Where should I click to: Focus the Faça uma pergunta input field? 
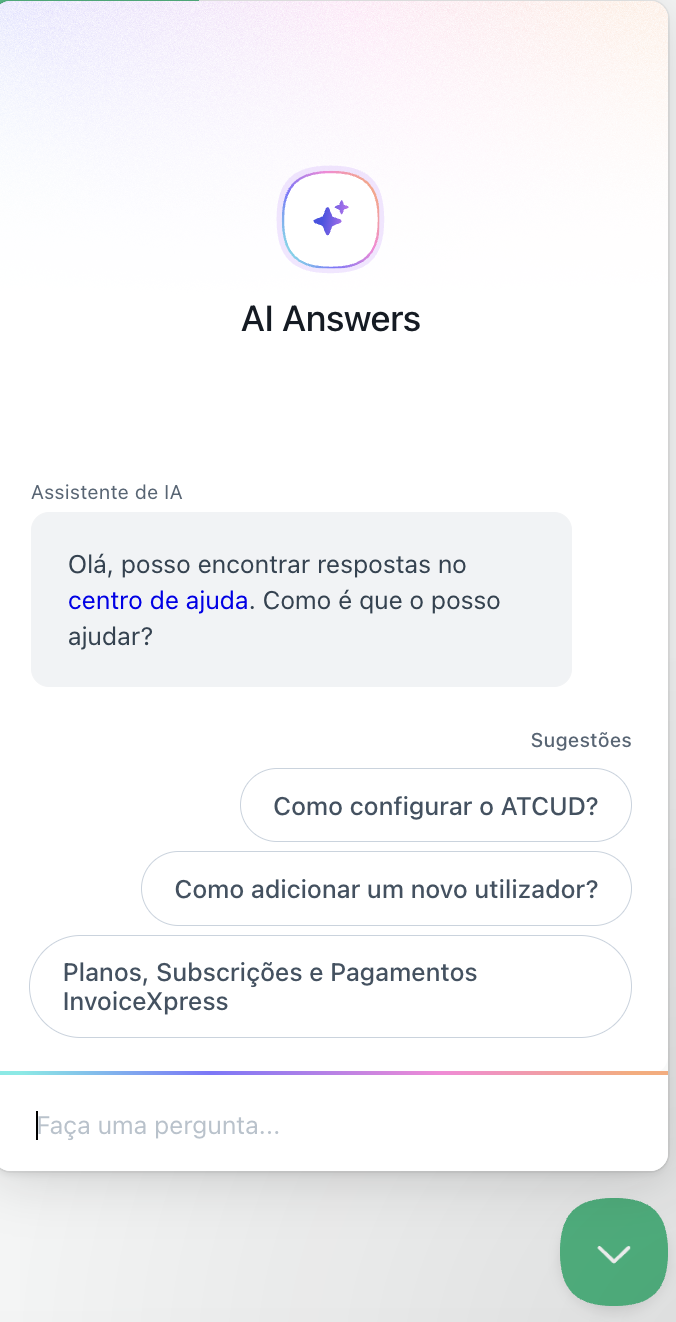click(334, 1126)
